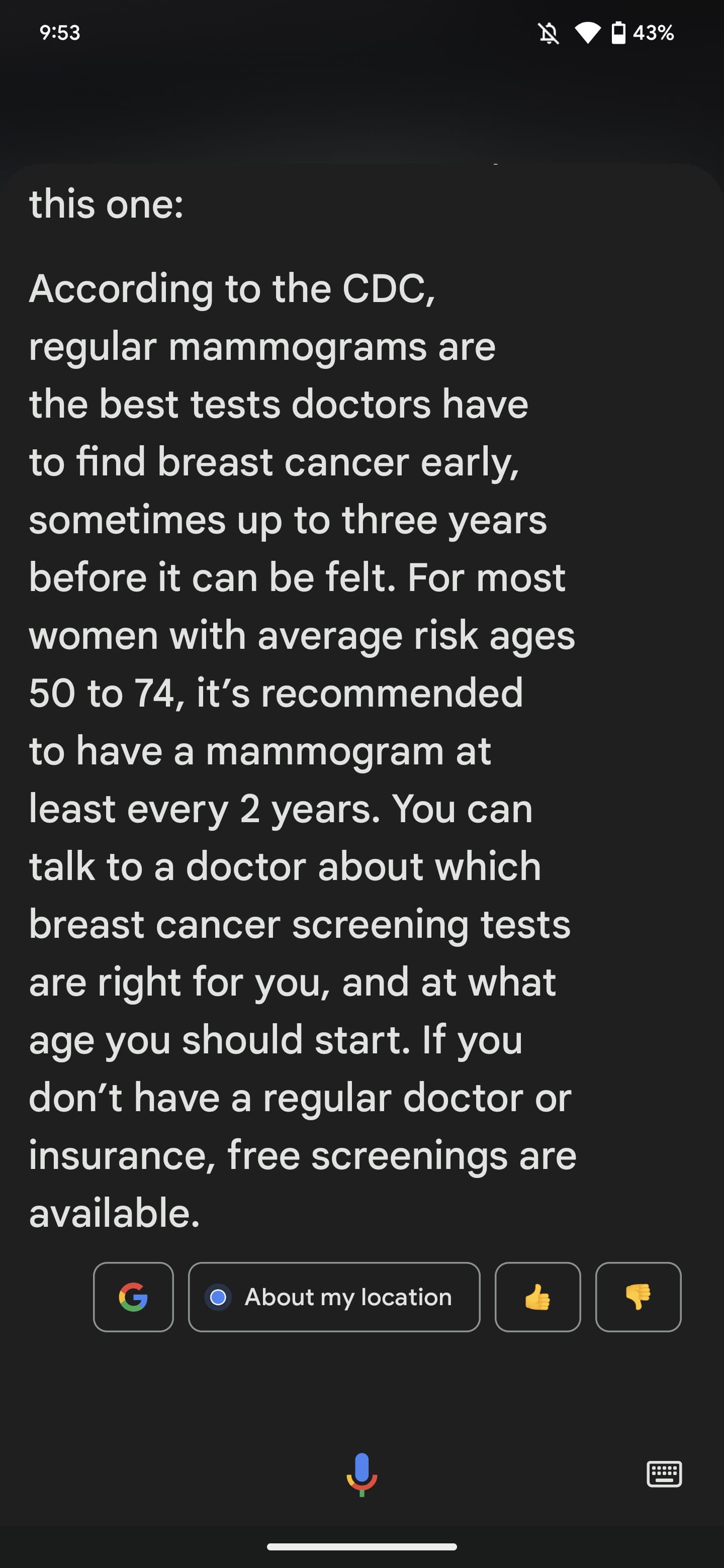Tap the battery indicator icon
Image resolution: width=724 pixels, height=1568 pixels.
pos(620,33)
